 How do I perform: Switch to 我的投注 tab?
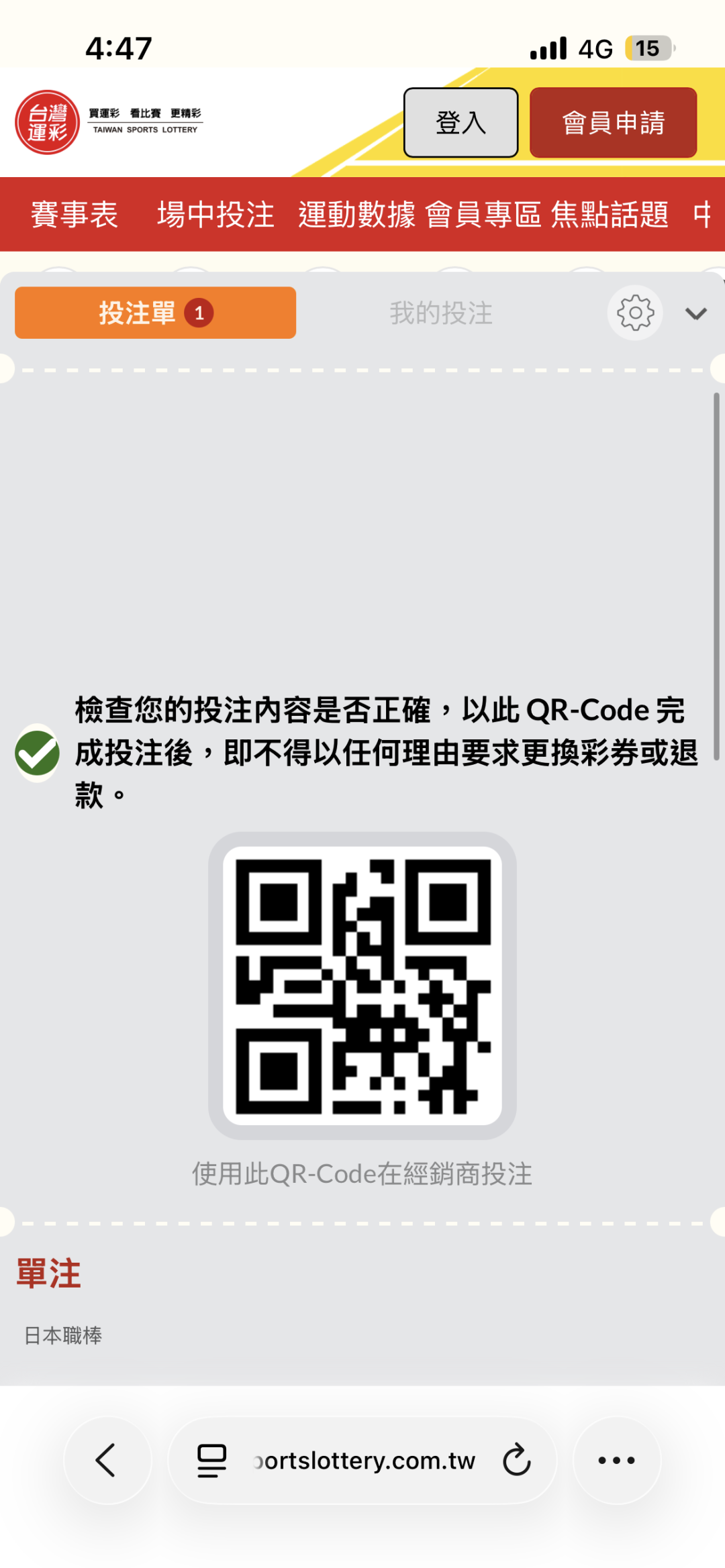pyautogui.click(x=441, y=313)
